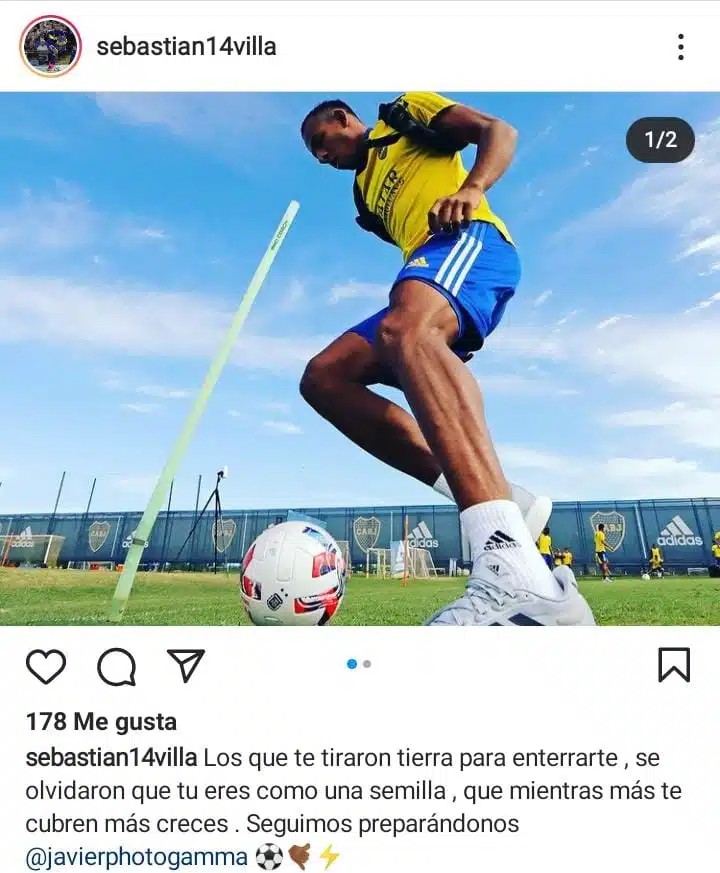Screen dimensions: 720x873
Task: Save the post with the bookmark icon
Action: coord(673,665)
